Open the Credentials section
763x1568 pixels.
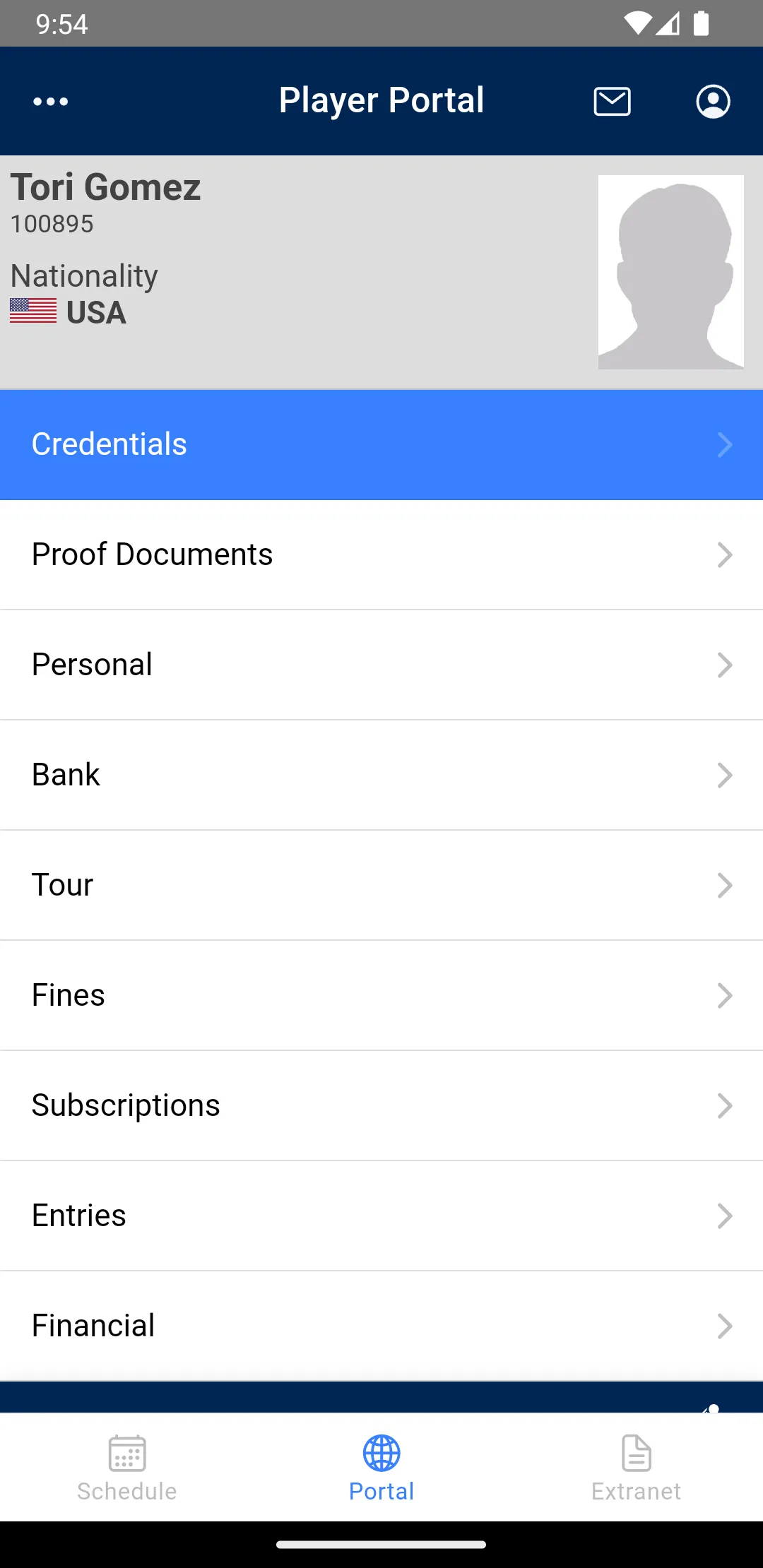(x=381, y=444)
